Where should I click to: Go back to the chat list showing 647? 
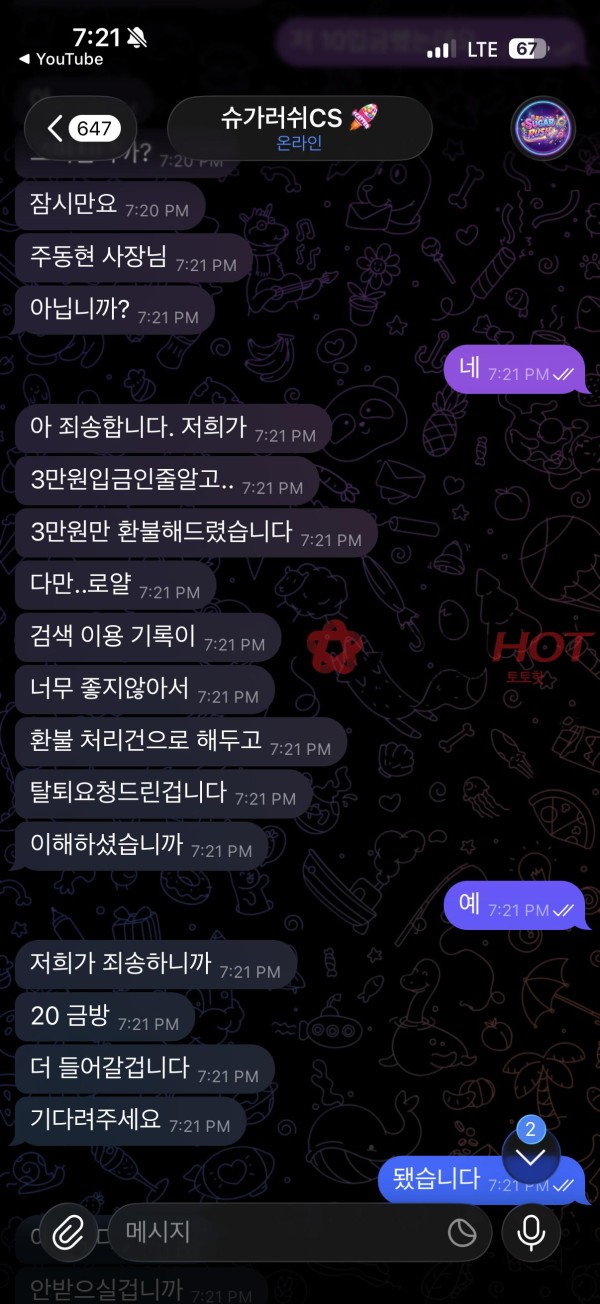tap(80, 128)
